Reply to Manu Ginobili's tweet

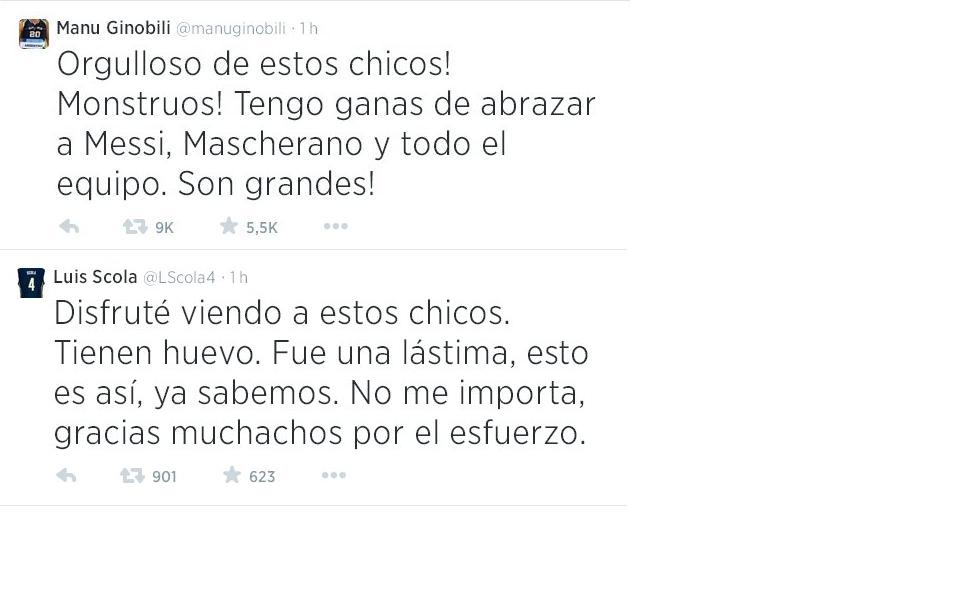click(69, 227)
